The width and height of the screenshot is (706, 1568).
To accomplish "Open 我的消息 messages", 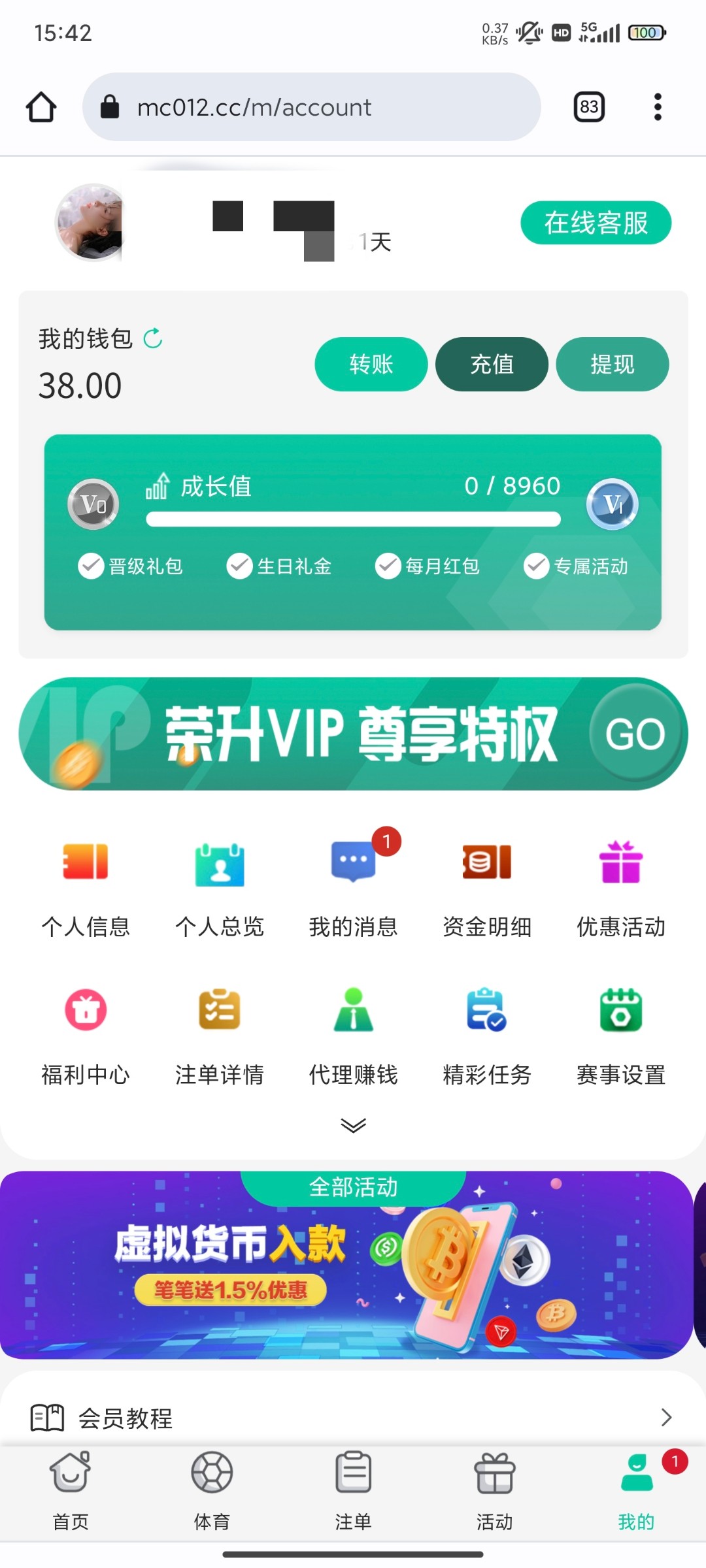I will (x=353, y=884).
